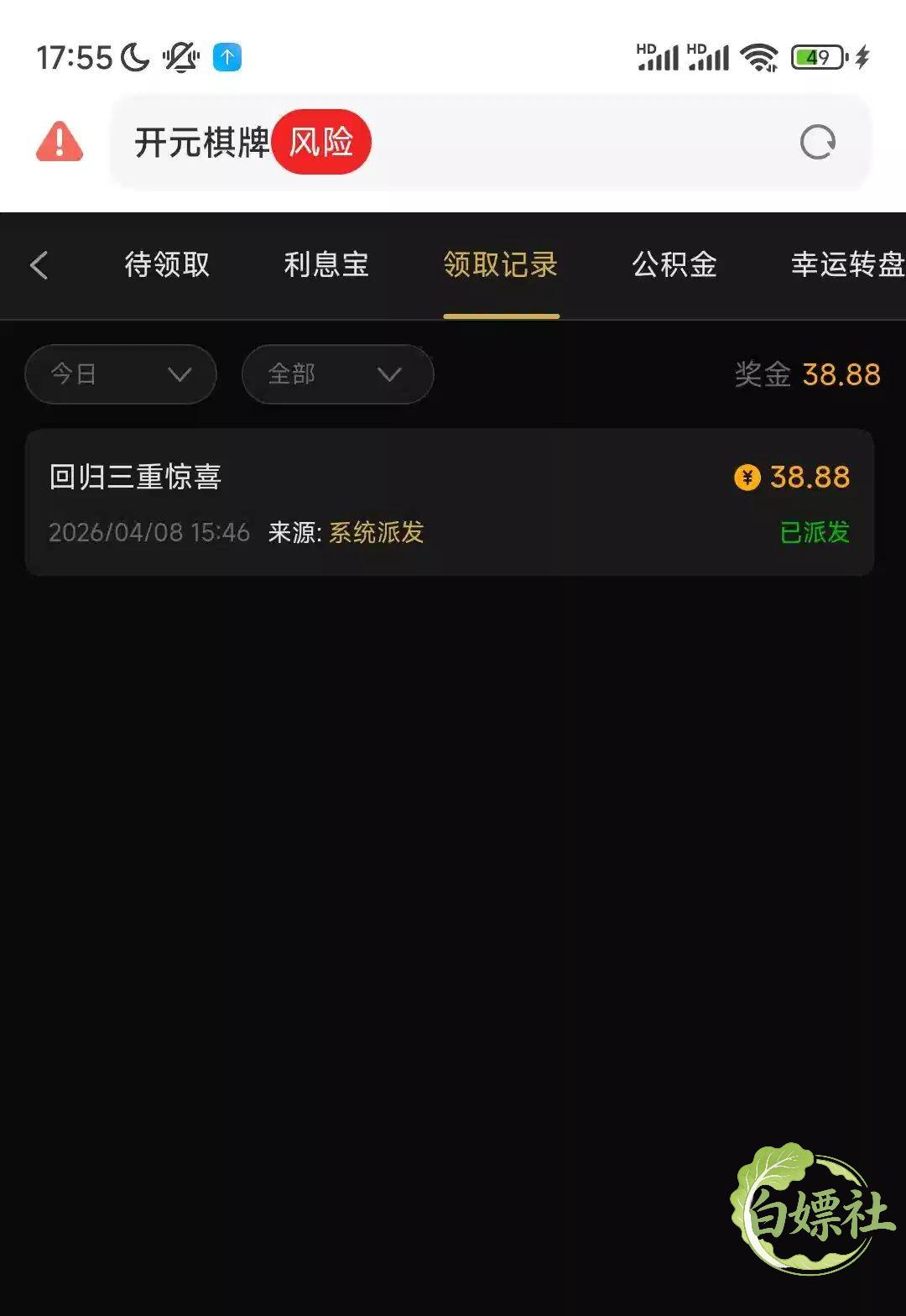Screen dimensions: 906x1316
Task: Open the 幸运转盘 tab
Action: pos(847,265)
